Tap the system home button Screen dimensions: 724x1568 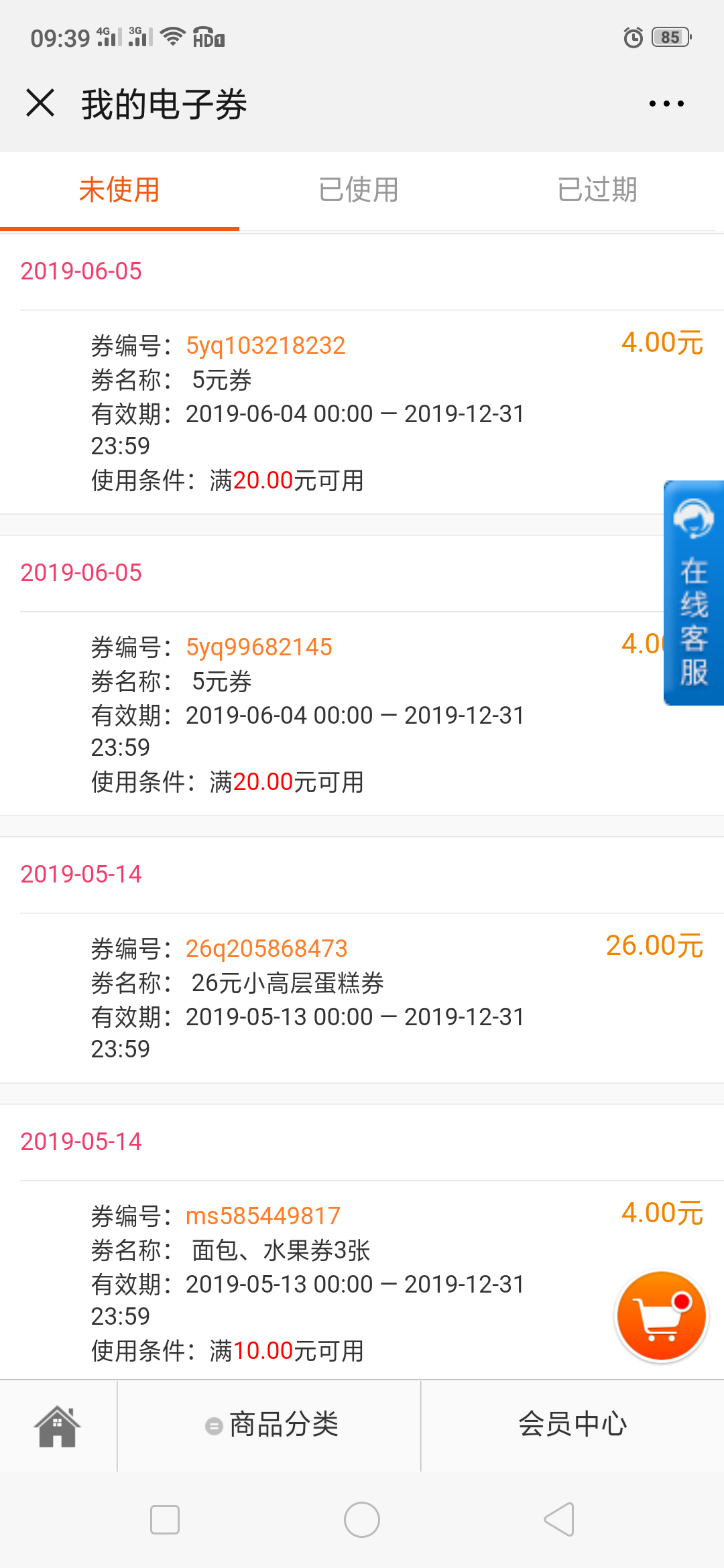click(x=362, y=1519)
